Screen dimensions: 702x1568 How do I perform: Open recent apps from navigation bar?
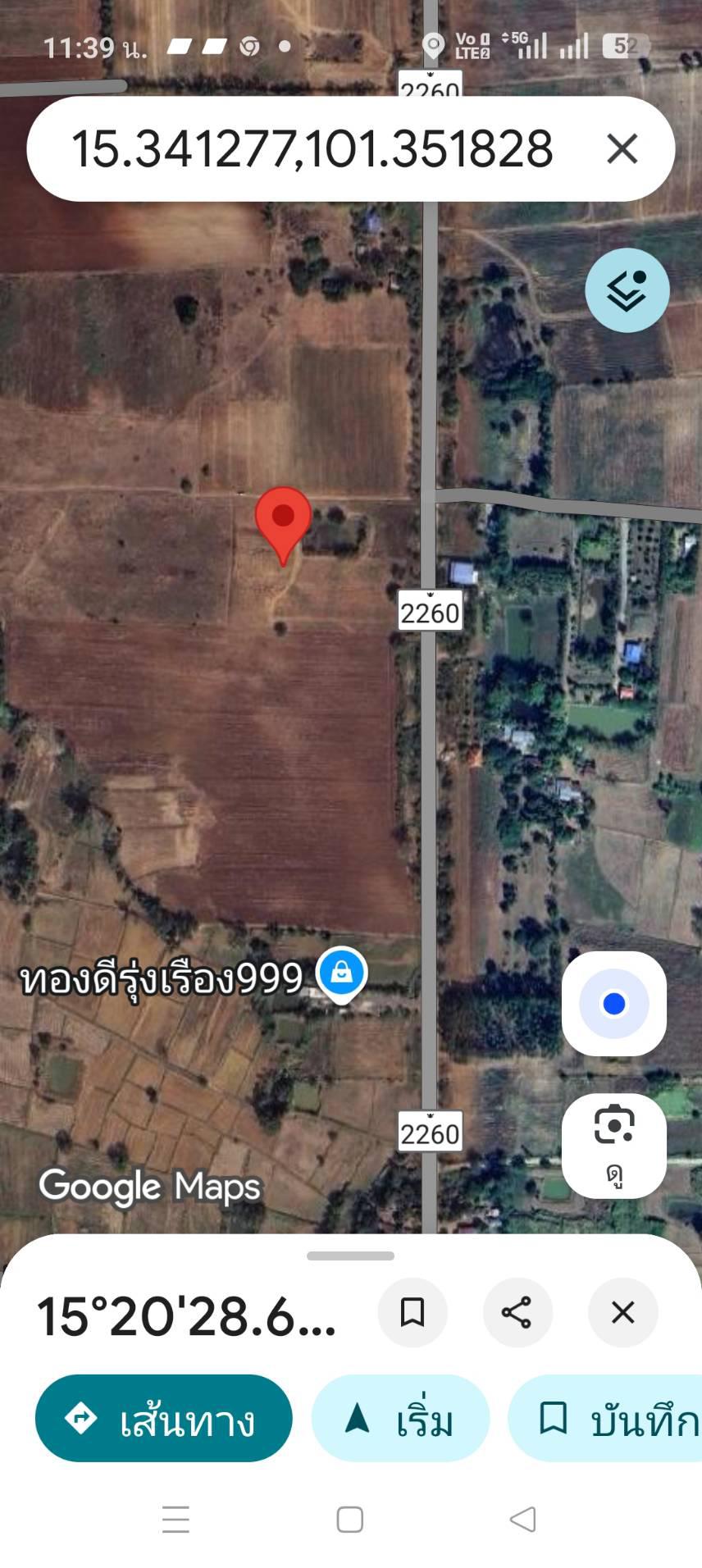tap(175, 1520)
